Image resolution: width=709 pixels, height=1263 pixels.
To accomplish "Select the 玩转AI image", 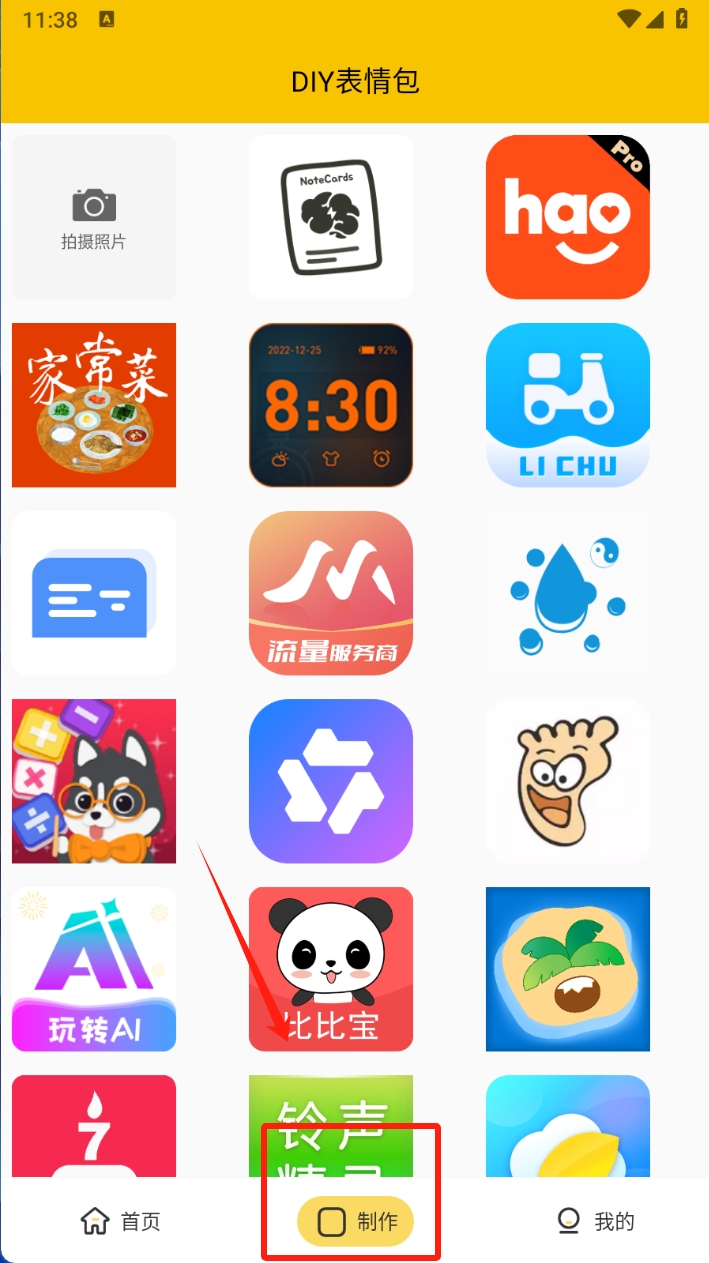I will 94,969.
